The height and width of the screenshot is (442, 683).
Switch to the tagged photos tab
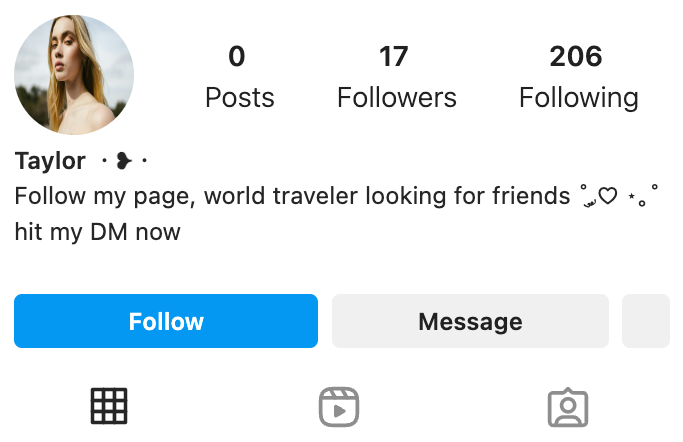click(568, 407)
